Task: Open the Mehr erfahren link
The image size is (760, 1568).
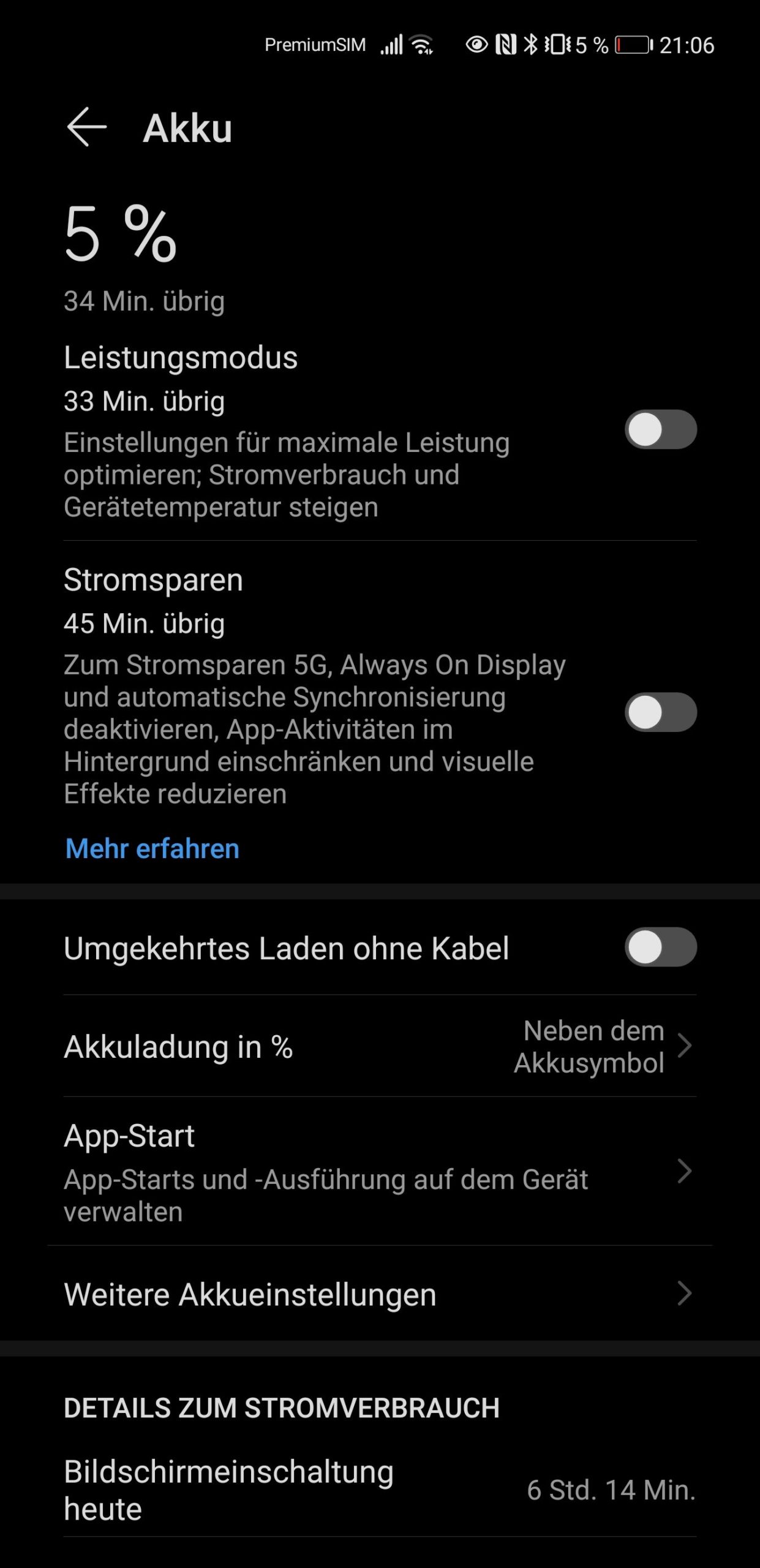Action: coord(152,848)
